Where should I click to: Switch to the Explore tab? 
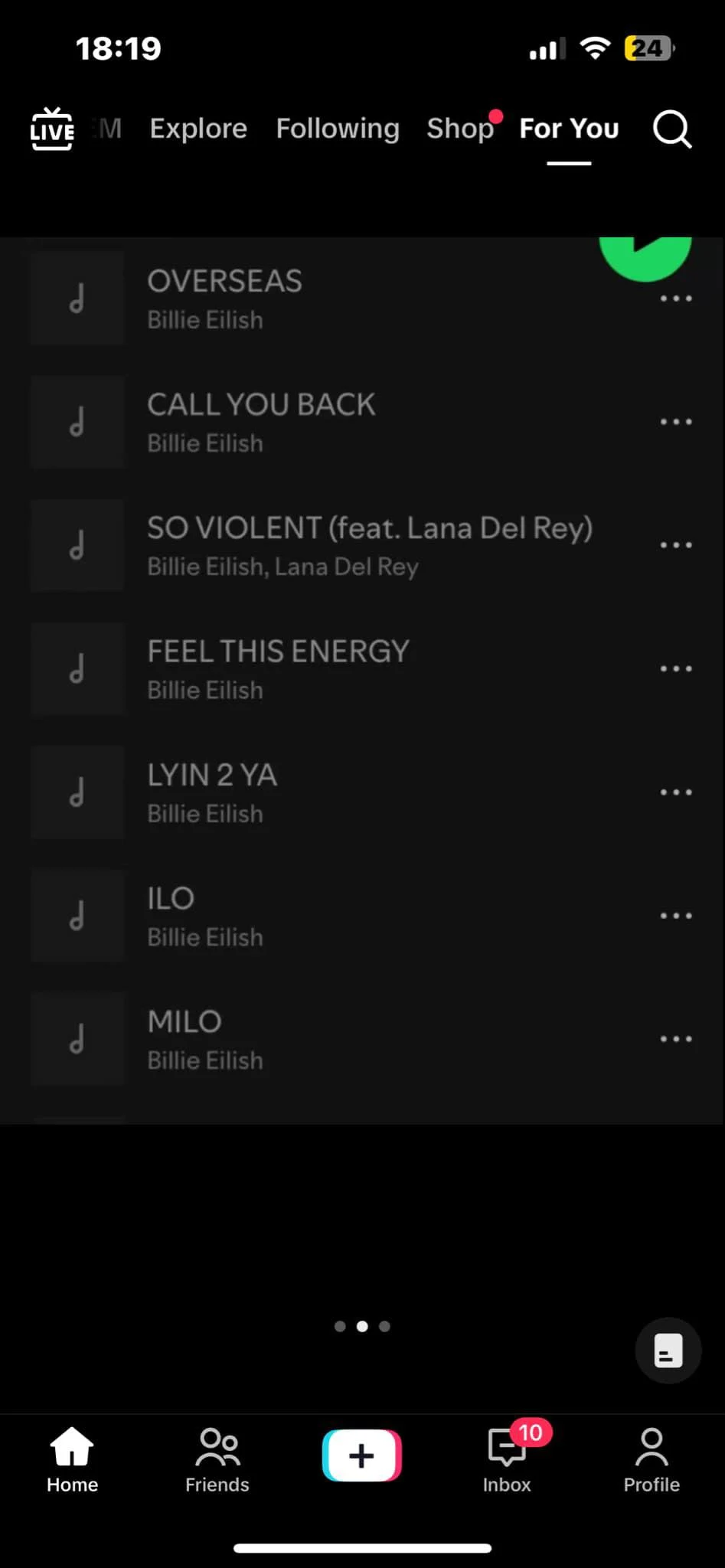(x=198, y=129)
